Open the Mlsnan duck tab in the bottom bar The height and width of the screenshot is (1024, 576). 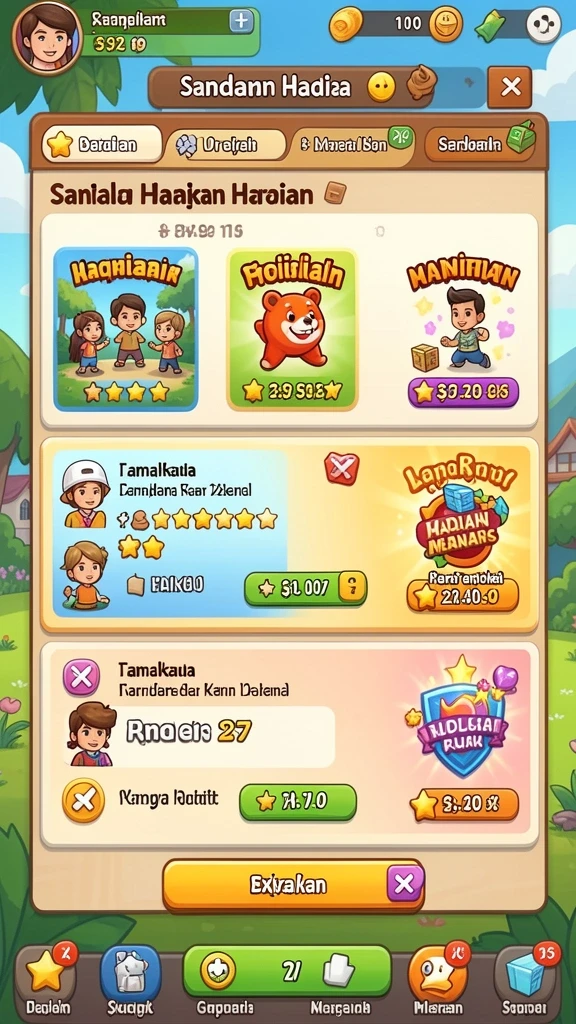click(x=438, y=978)
